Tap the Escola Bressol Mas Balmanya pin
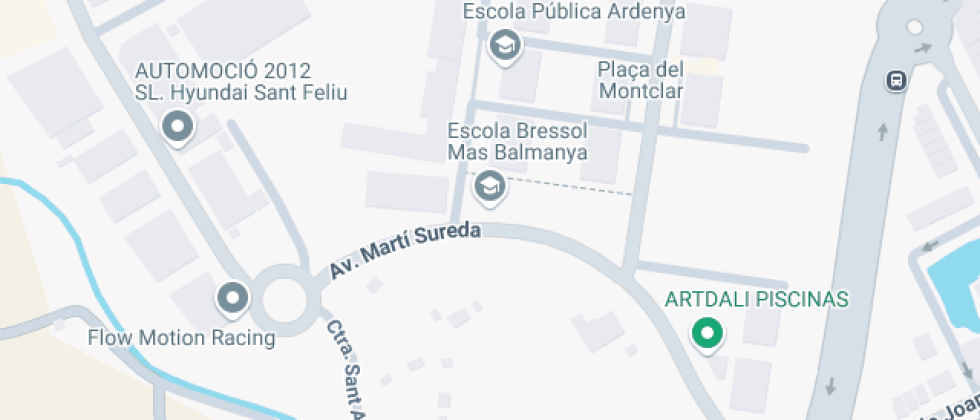Viewport: 980px width, 420px height. (489, 185)
